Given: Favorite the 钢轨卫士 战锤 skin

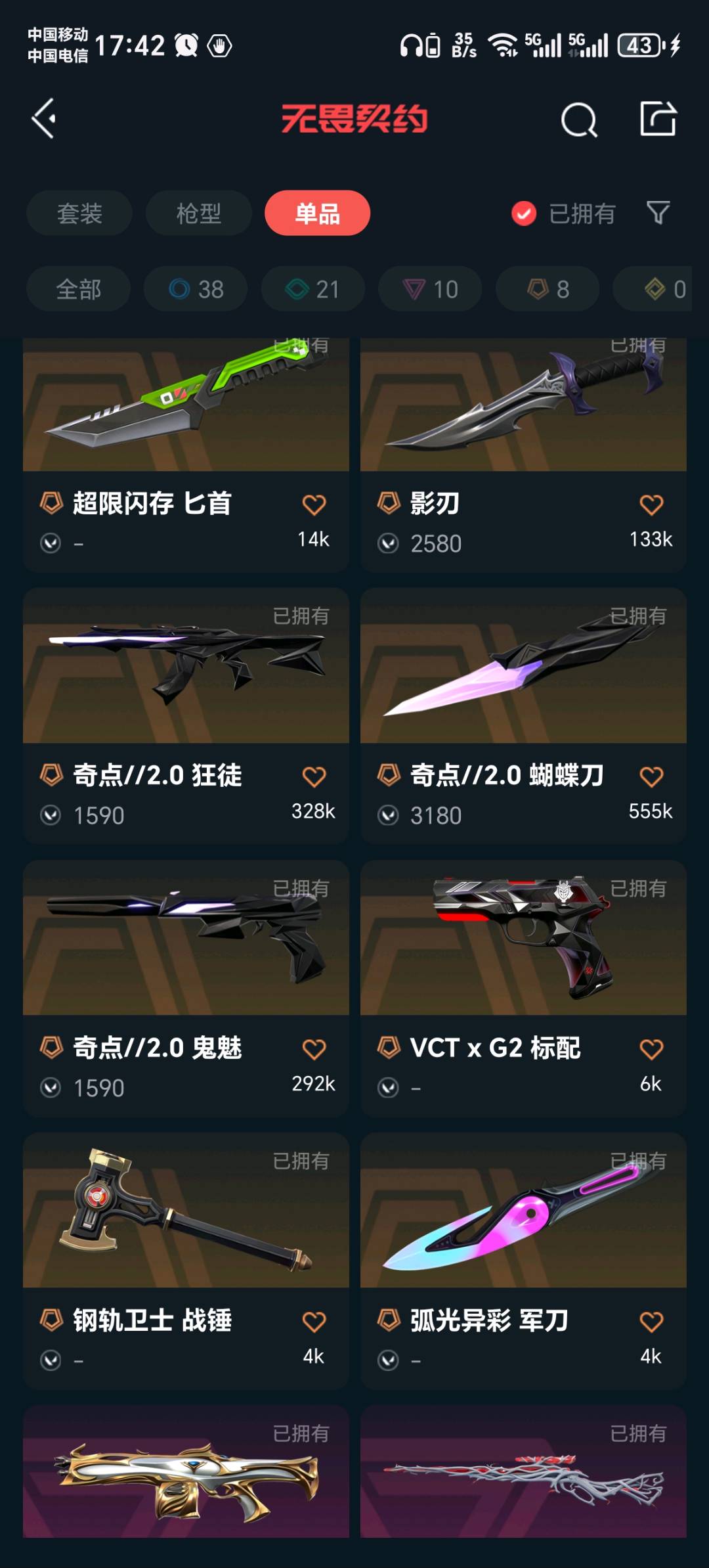Looking at the screenshot, I should point(314,1322).
